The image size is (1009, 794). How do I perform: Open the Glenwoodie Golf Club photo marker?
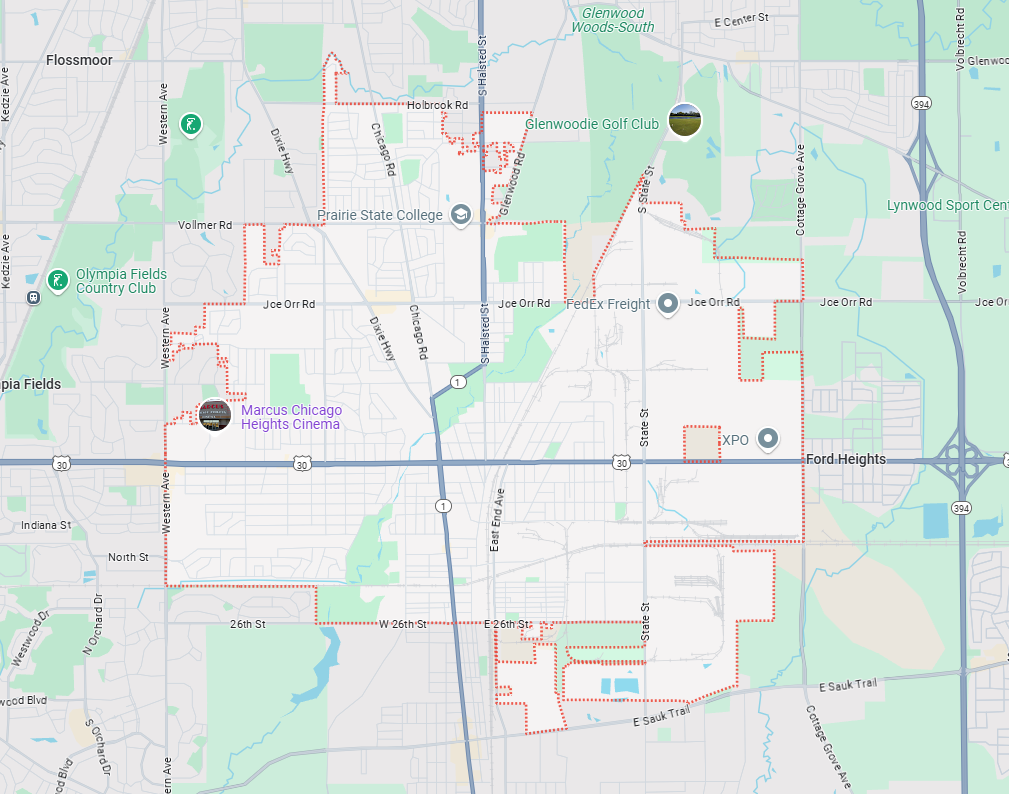(685, 122)
